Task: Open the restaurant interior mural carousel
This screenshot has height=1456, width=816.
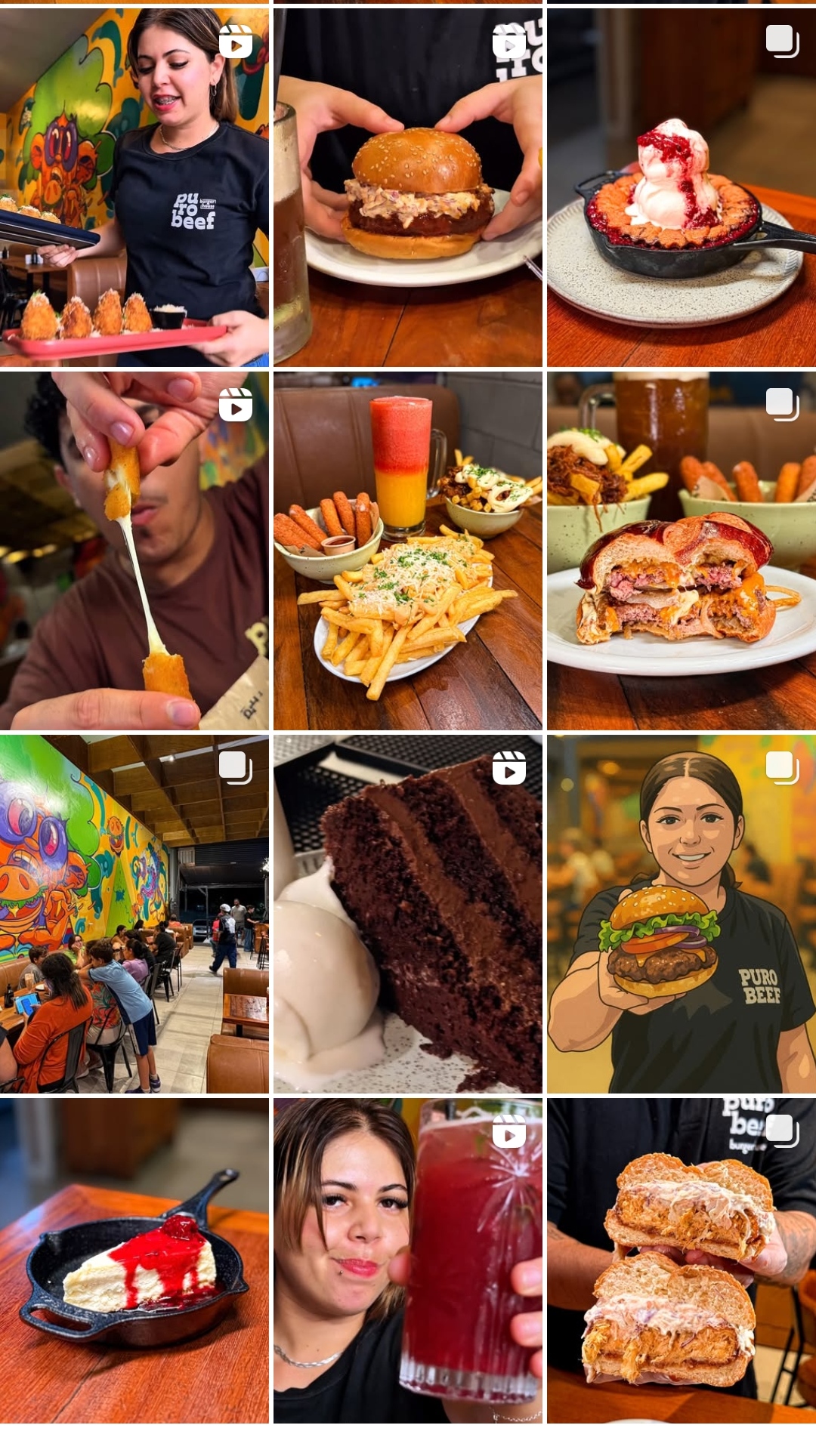Action: coord(134,914)
